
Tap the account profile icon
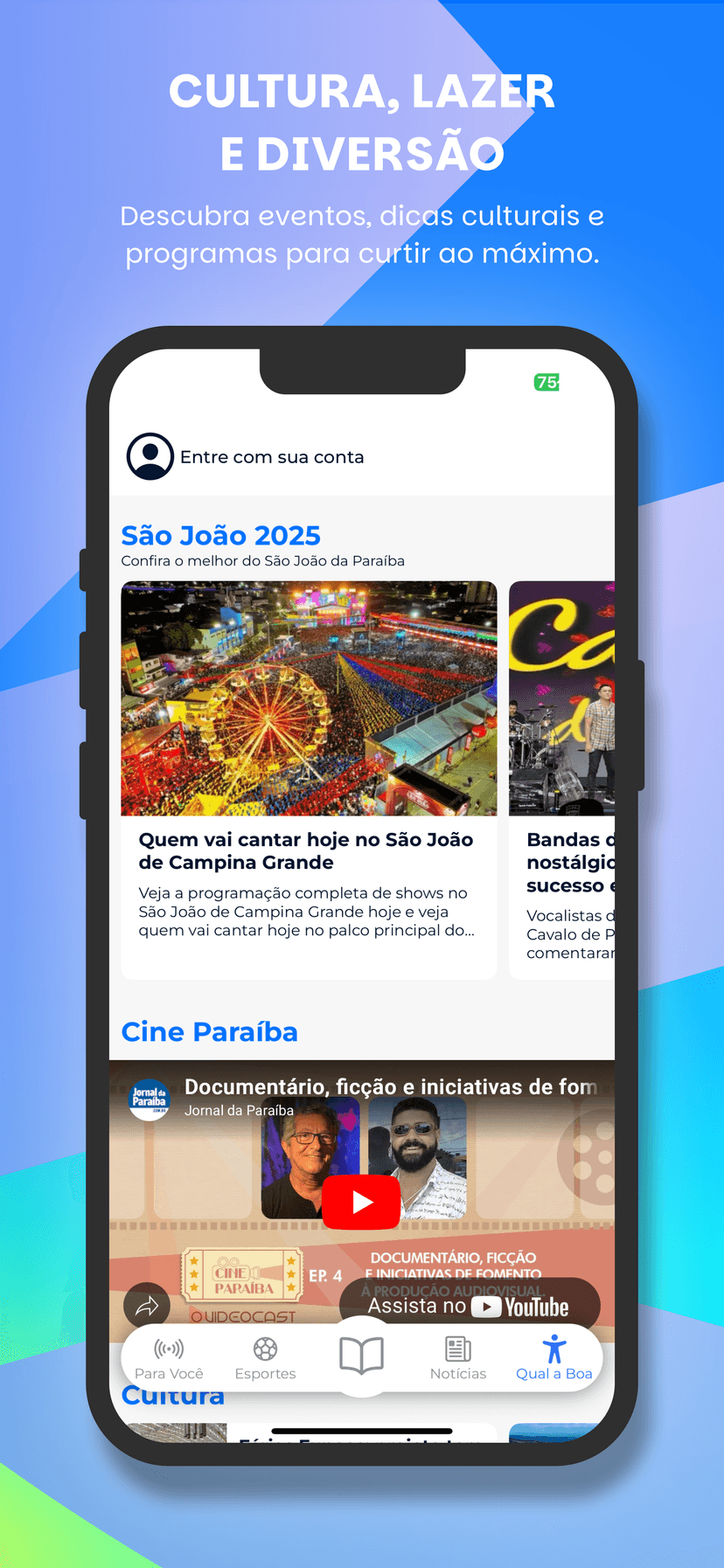[x=150, y=455]
